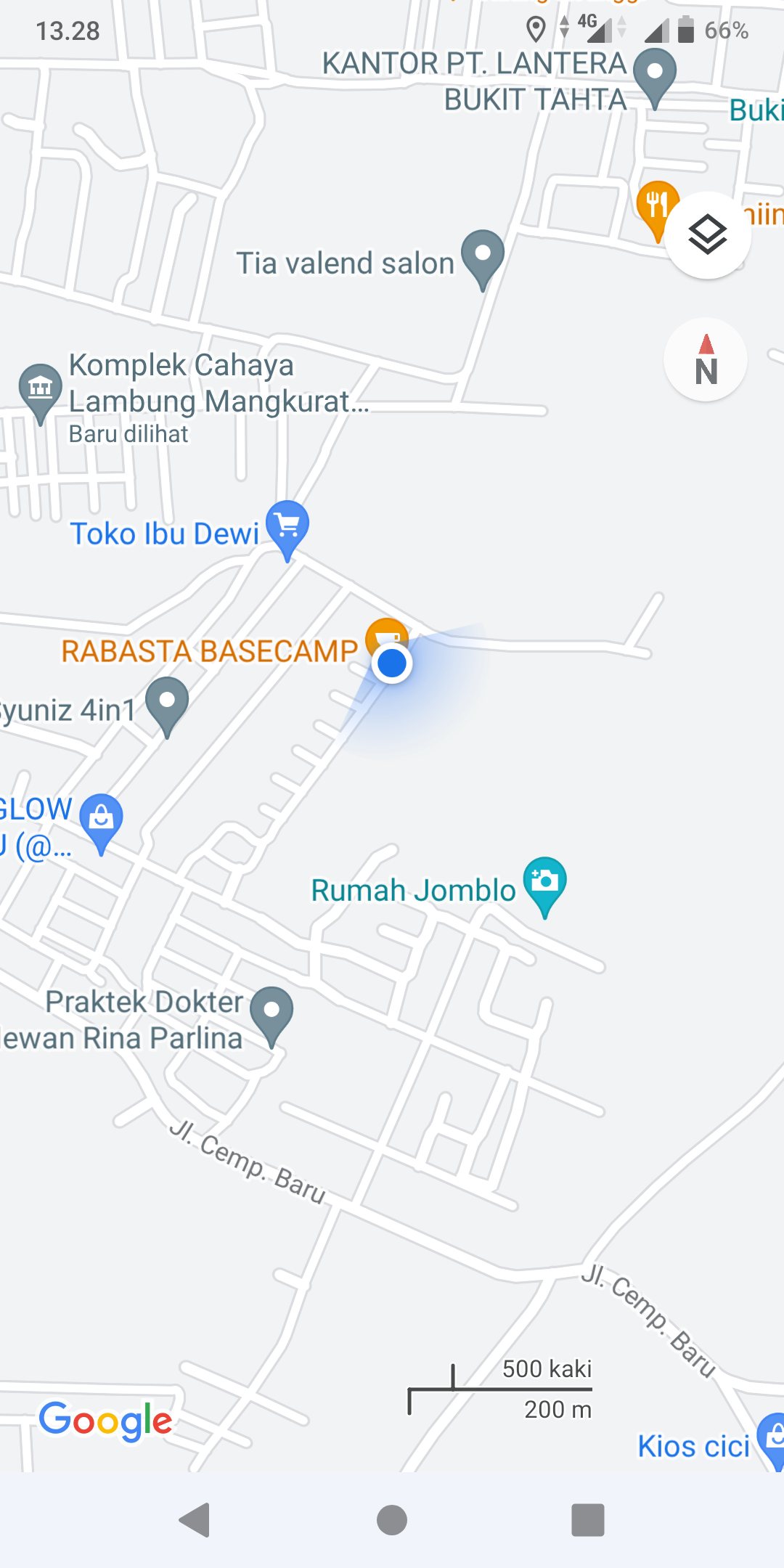Go back with system back button
Viewport: 784px width, 1568px height.
pos(195,1520)
